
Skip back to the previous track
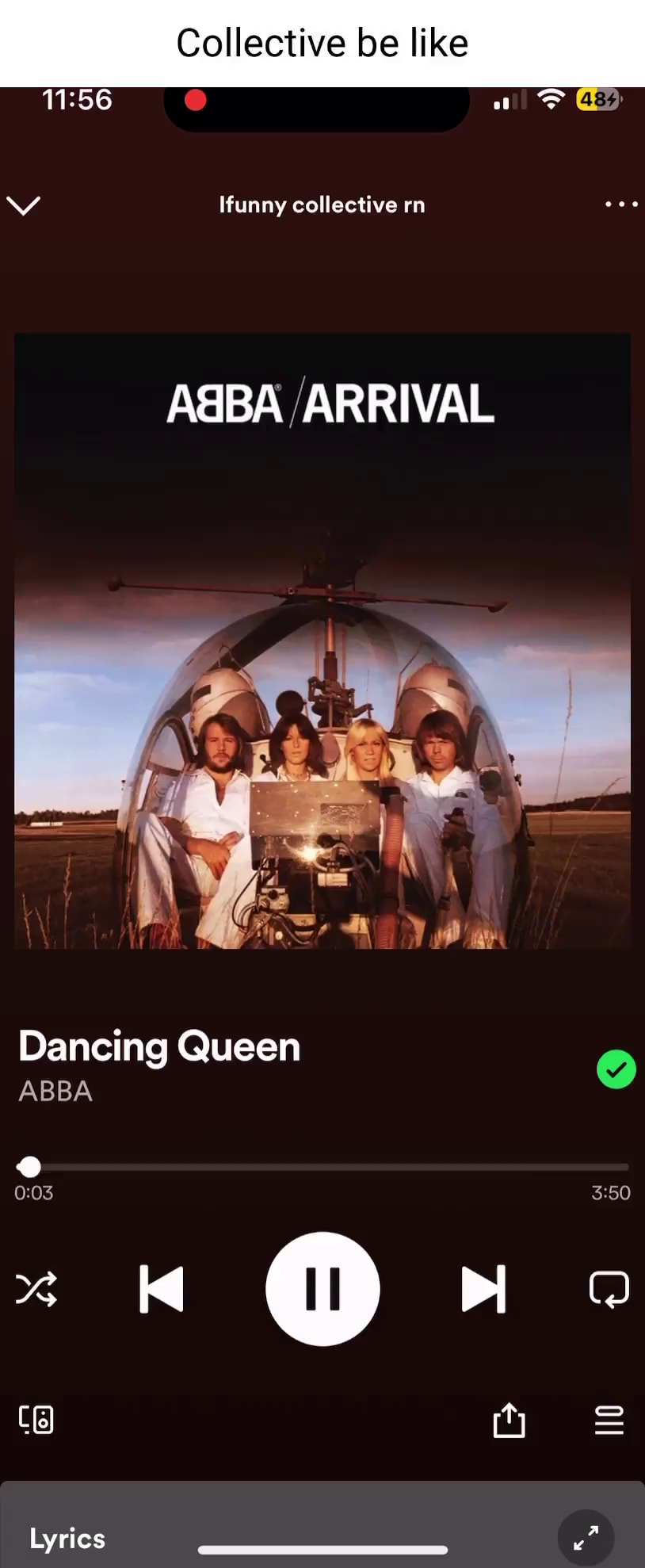162,1289
